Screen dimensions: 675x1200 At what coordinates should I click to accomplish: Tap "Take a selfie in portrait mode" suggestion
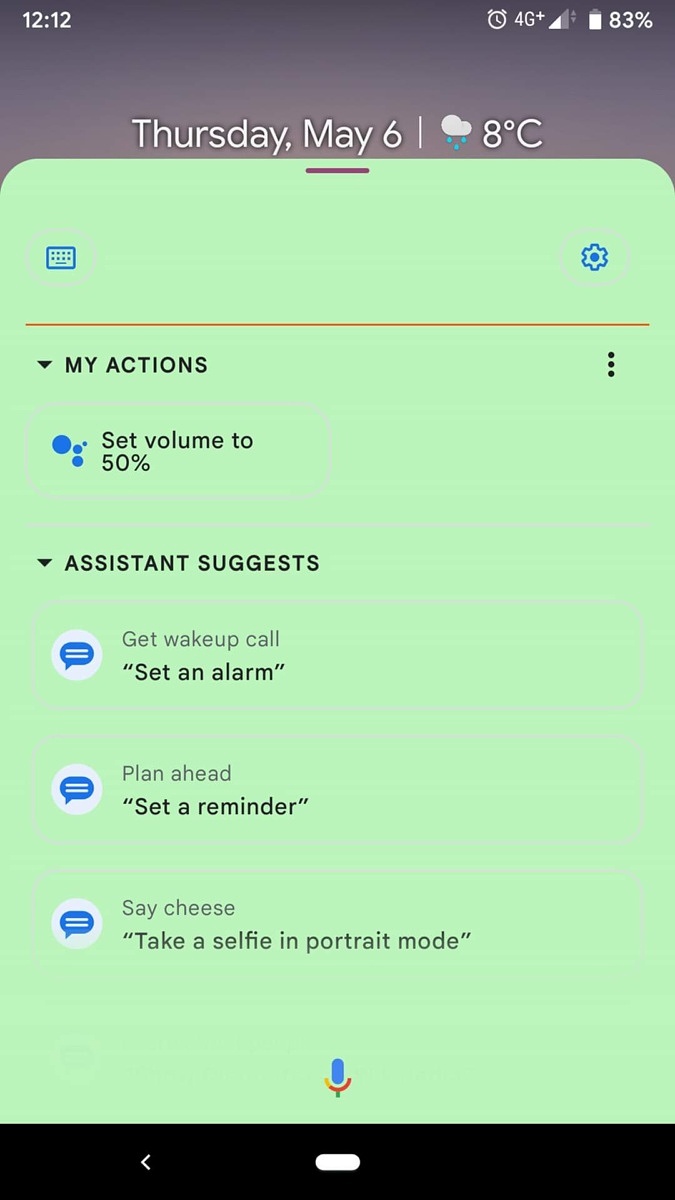337,924
